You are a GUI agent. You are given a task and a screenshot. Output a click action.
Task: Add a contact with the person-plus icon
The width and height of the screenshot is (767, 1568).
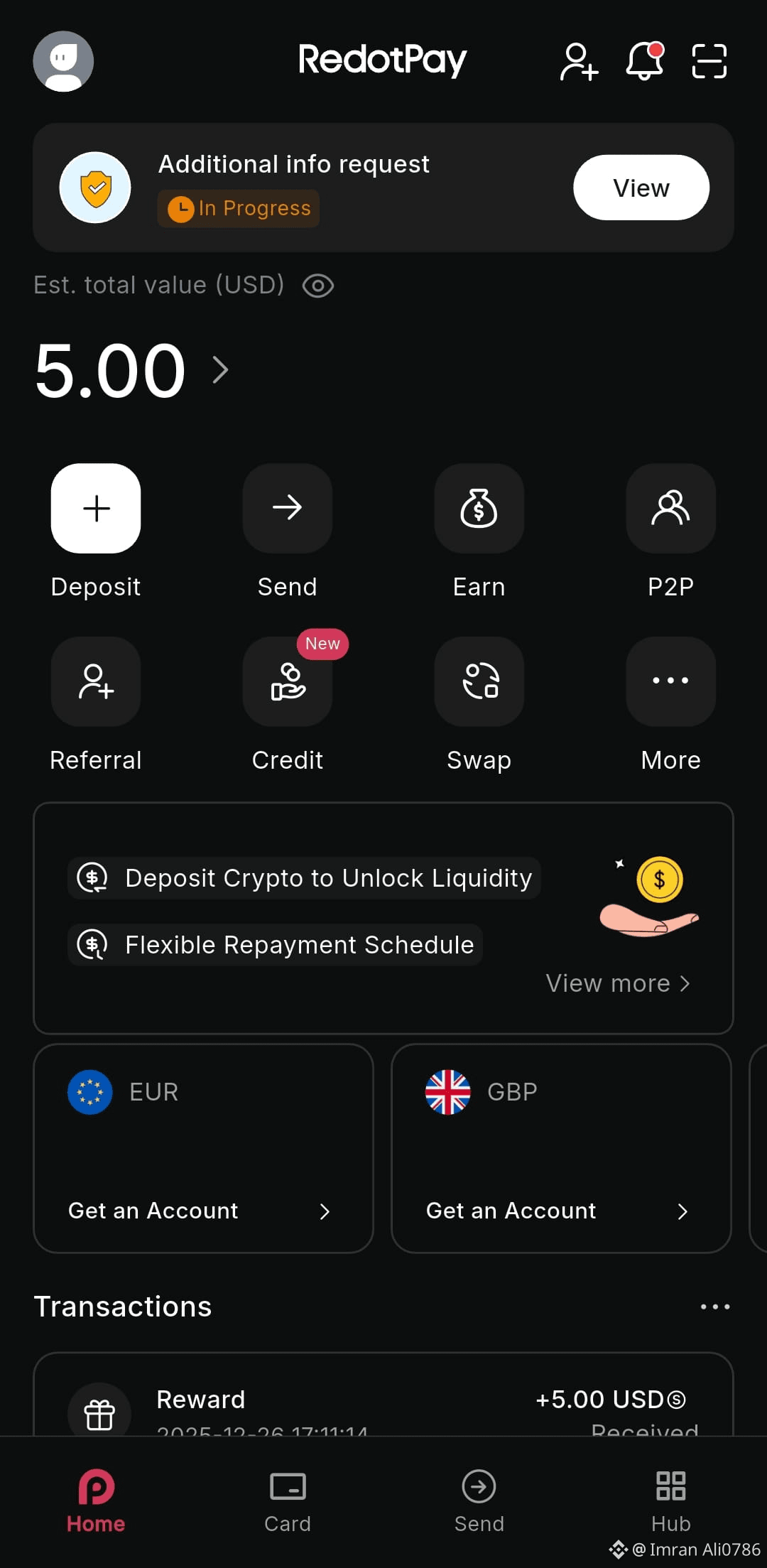[x=579, y=62]
